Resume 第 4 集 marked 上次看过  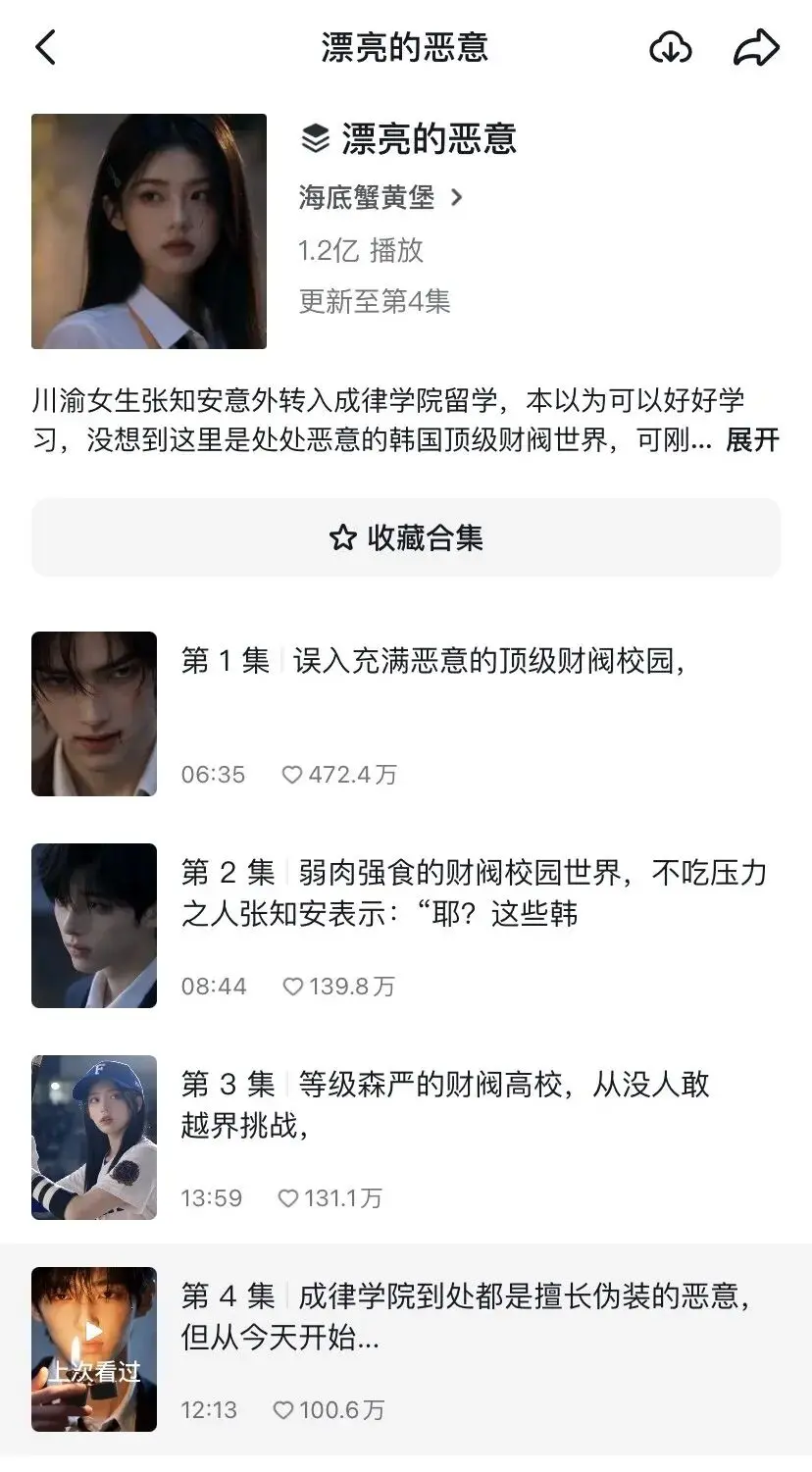click(x=406, y=1349)
